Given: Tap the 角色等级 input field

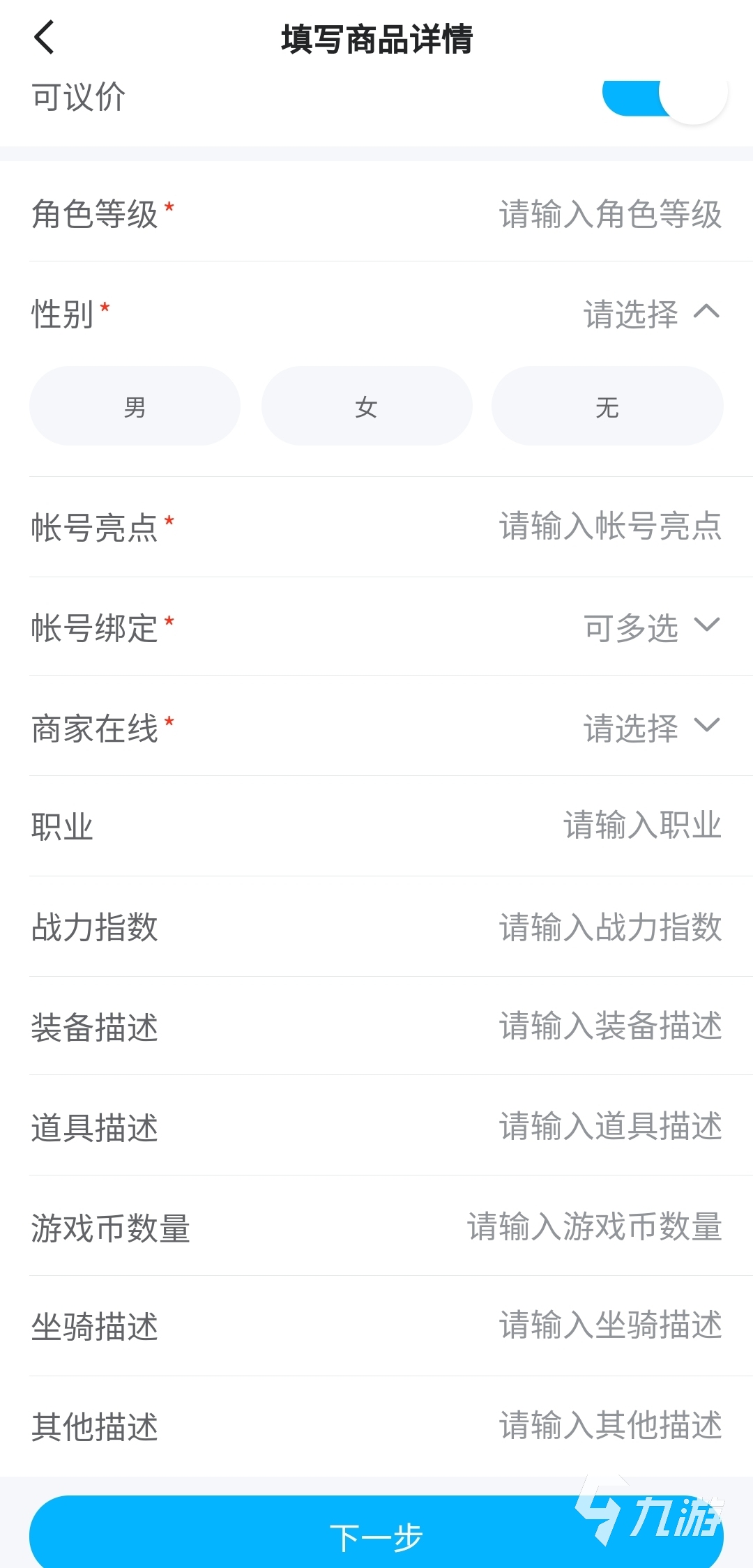Looking at the screenshot, I should point(610,214).
